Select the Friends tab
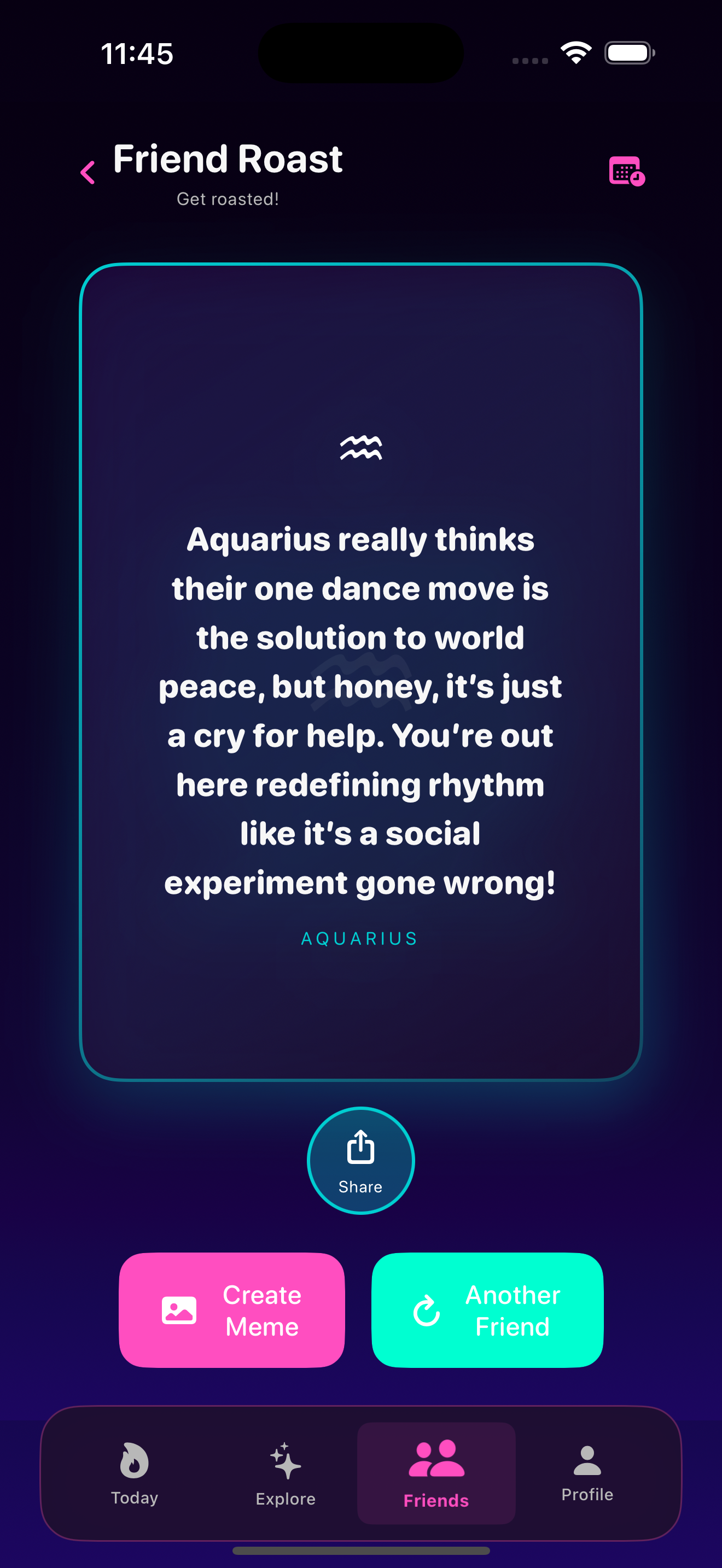Image resolution: width=722 pixels, height=1568 pixels. (436, 1473)
